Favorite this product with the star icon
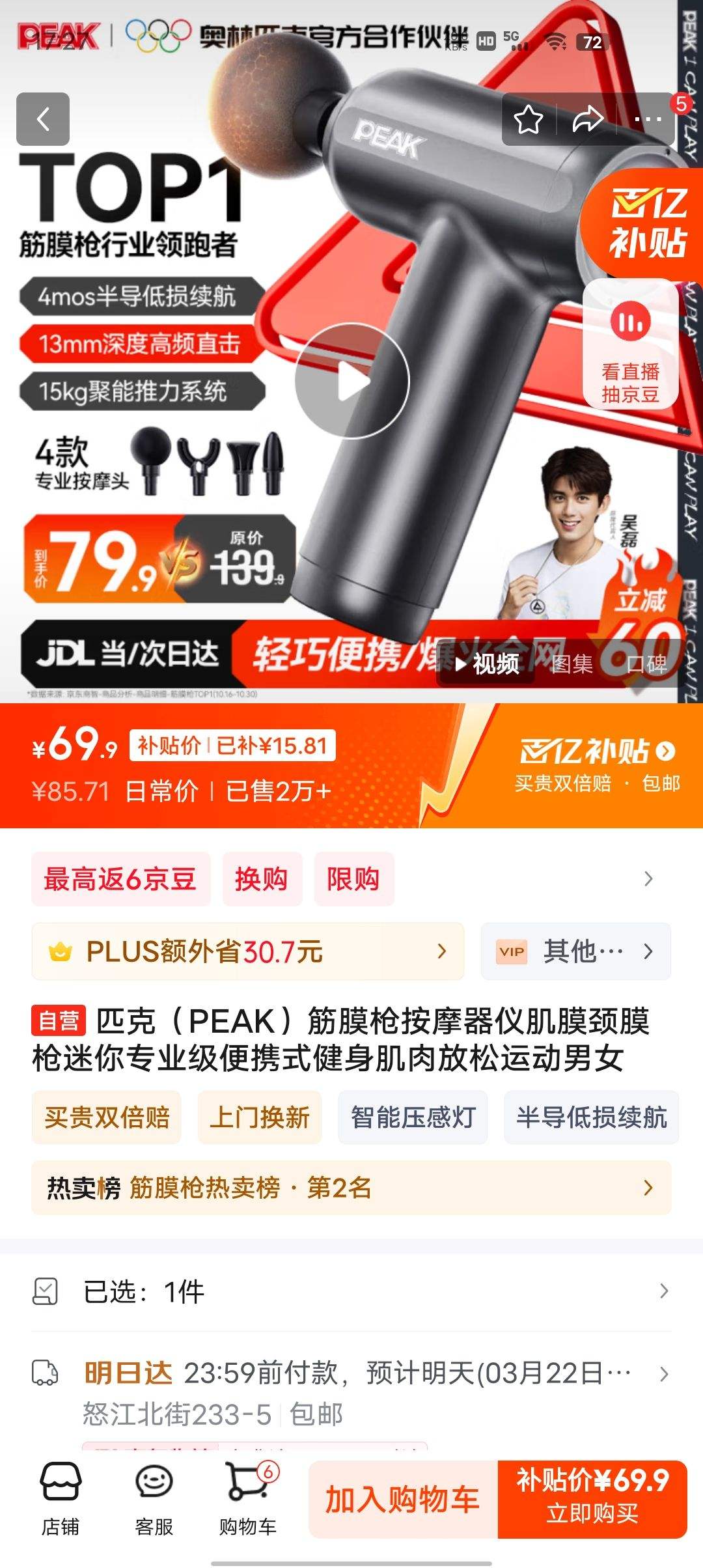The height and width of the screenshot is (1568, 703). pos(528,120)
